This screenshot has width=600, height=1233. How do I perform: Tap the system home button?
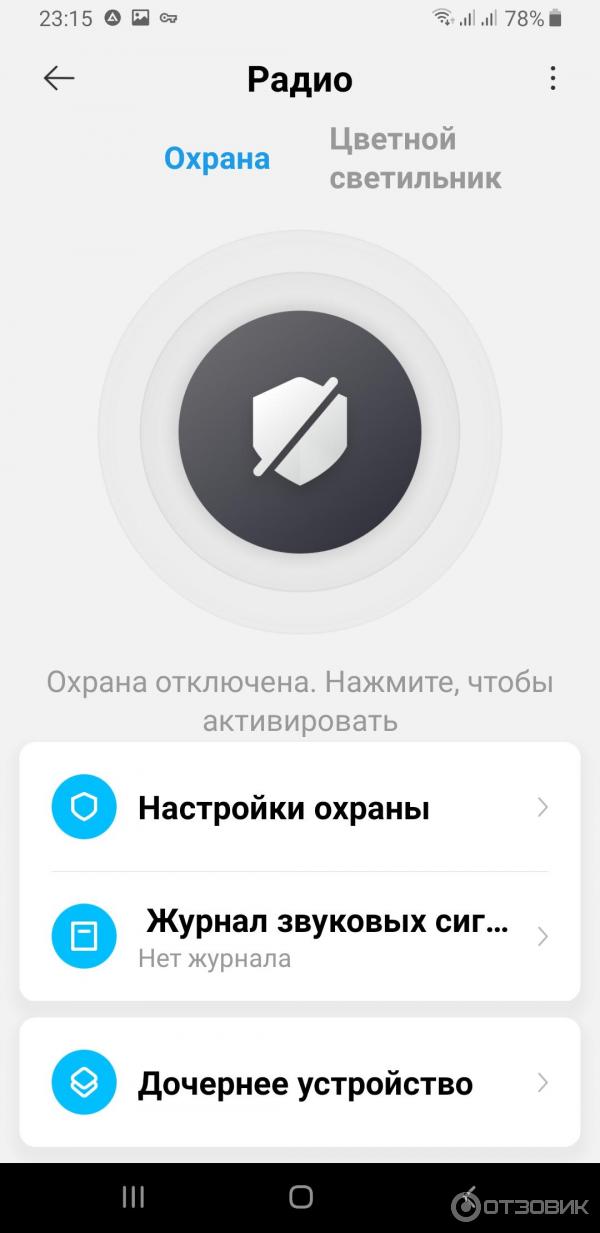(x=300, y=1197)
